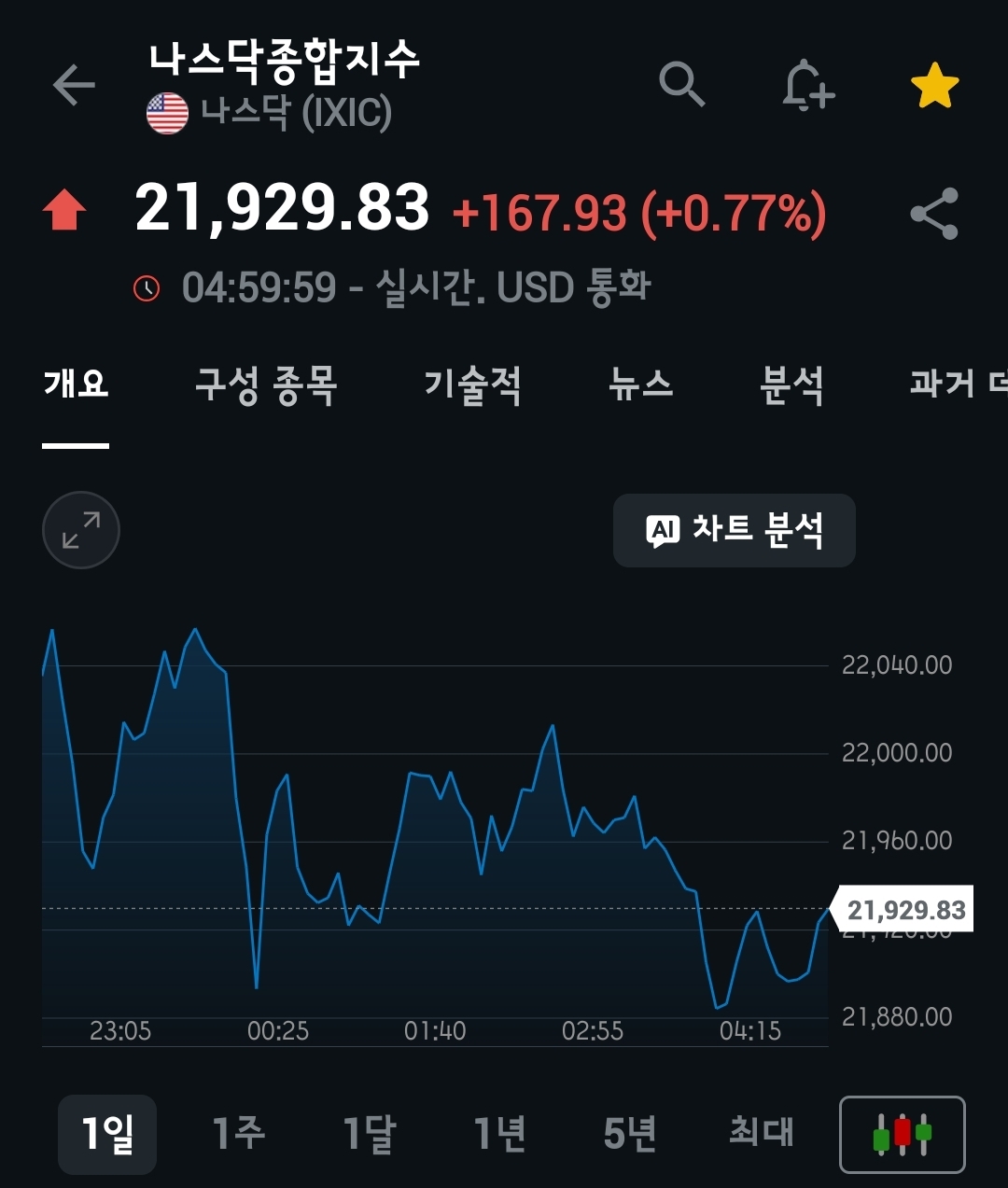Open AI 차트 분석

(734, 530)
